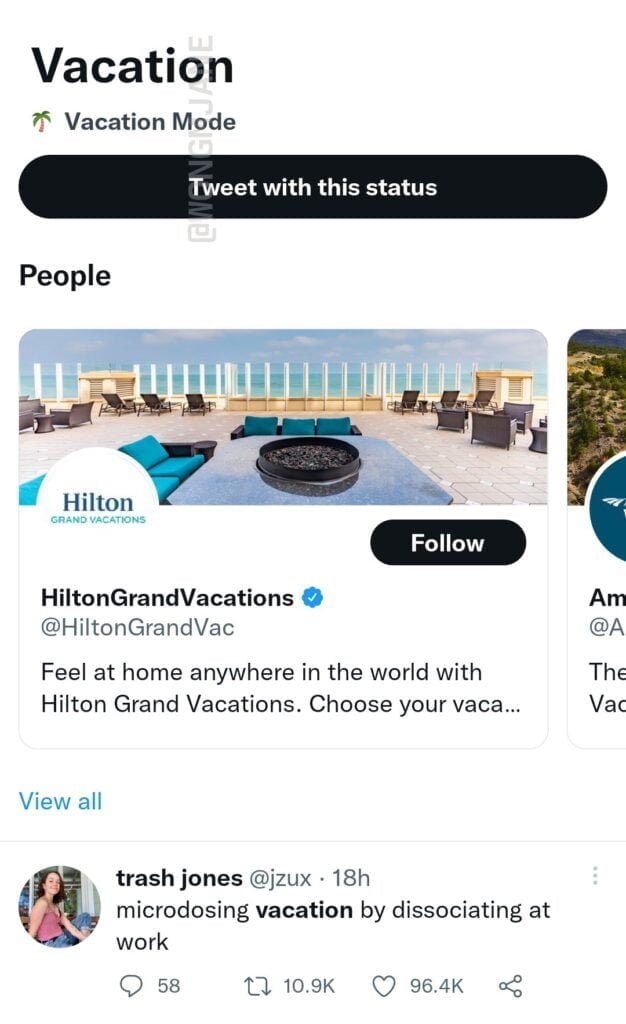Screen dimensions: 626x1024
Task: Share the trash jones tweet
Action: click(510, 986)
